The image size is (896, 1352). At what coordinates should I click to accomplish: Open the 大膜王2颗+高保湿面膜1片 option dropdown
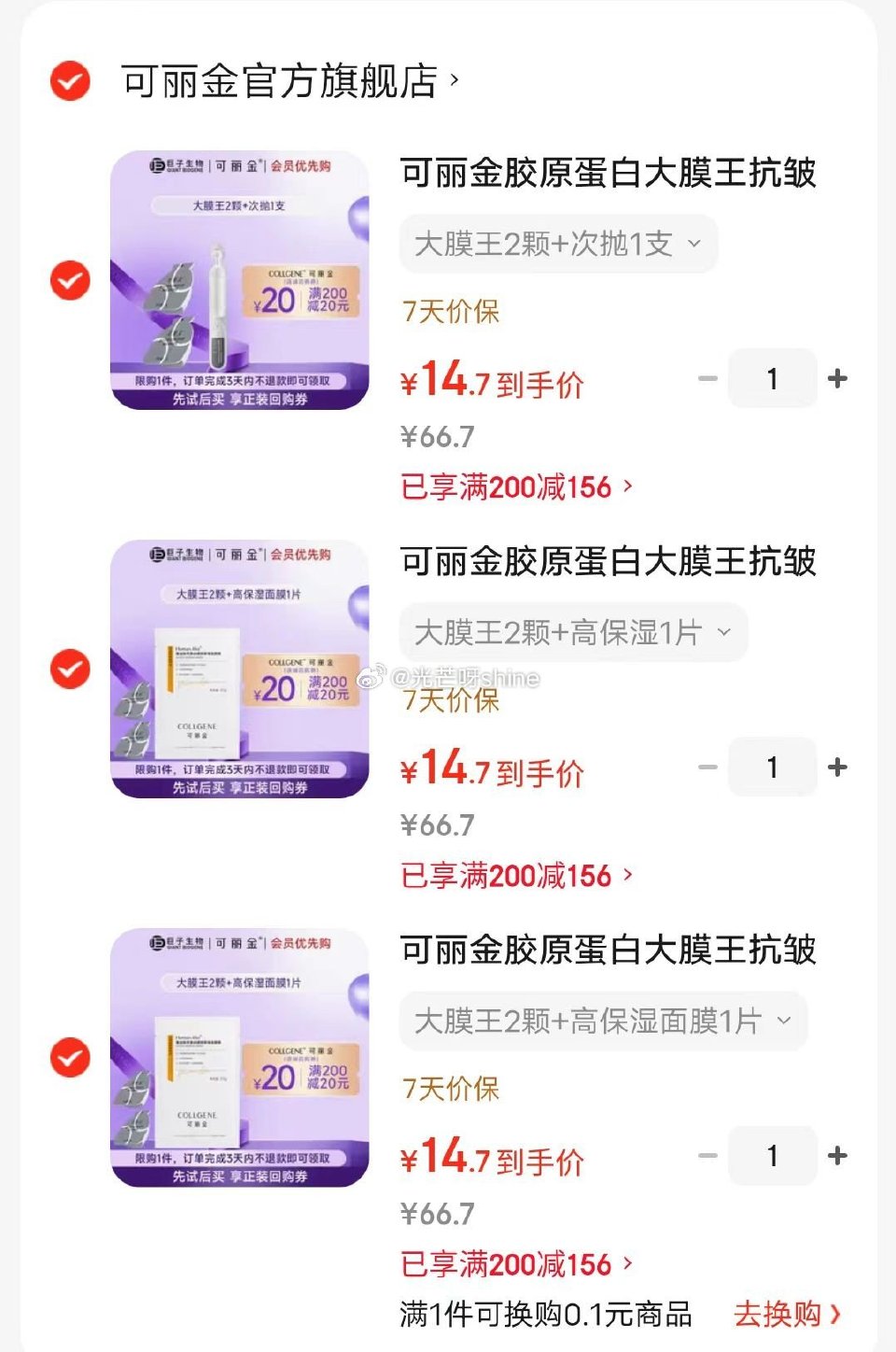[x=603, y=1021]
